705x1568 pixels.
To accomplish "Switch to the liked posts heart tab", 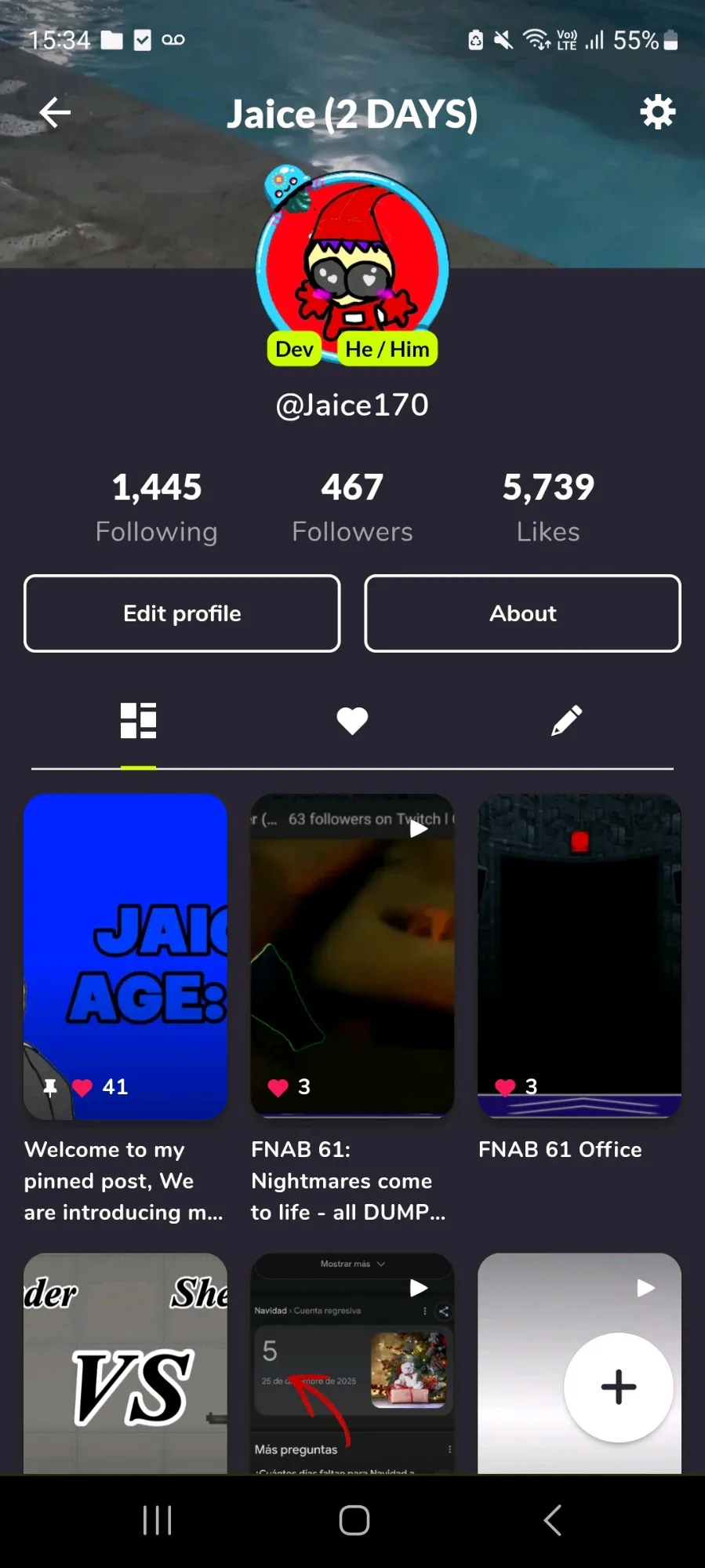I will pos(352,721).
